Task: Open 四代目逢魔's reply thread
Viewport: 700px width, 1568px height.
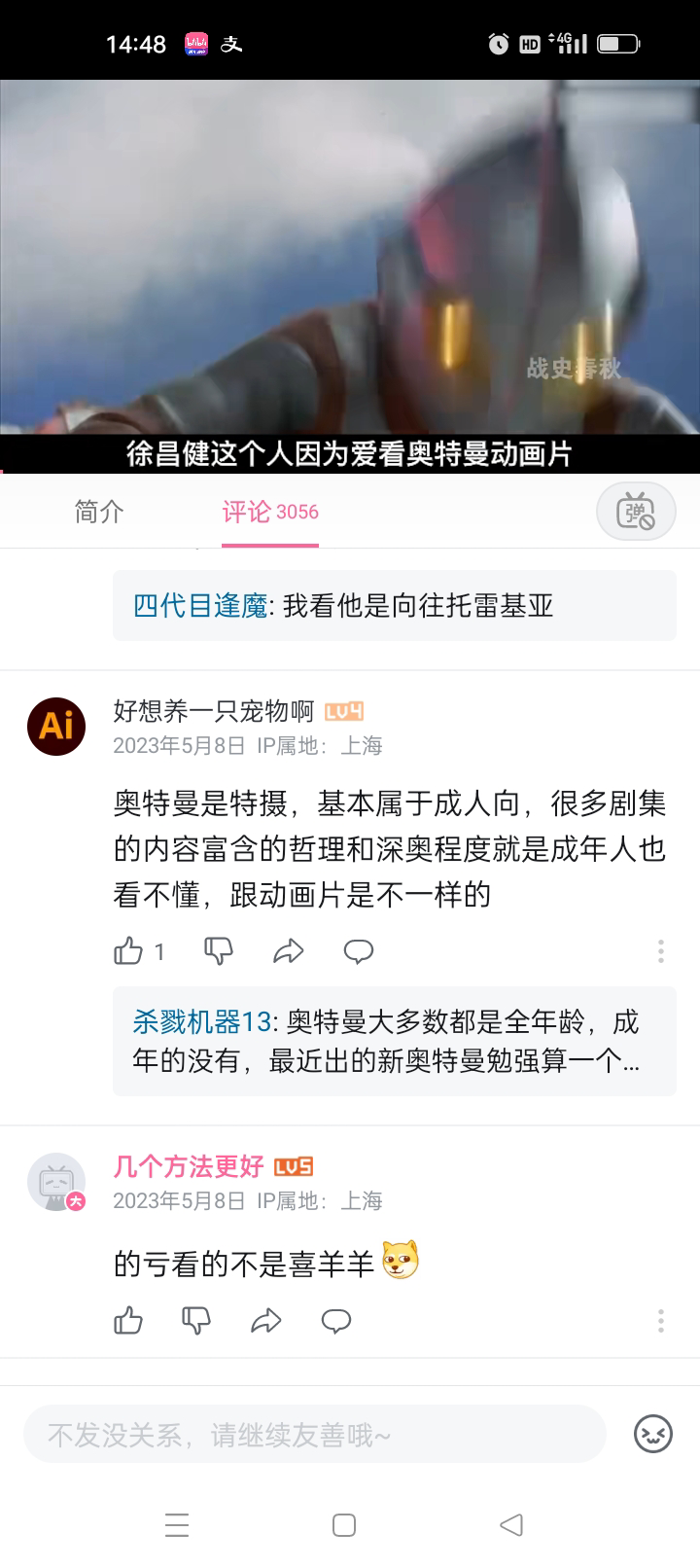Action: click(394, 605)
